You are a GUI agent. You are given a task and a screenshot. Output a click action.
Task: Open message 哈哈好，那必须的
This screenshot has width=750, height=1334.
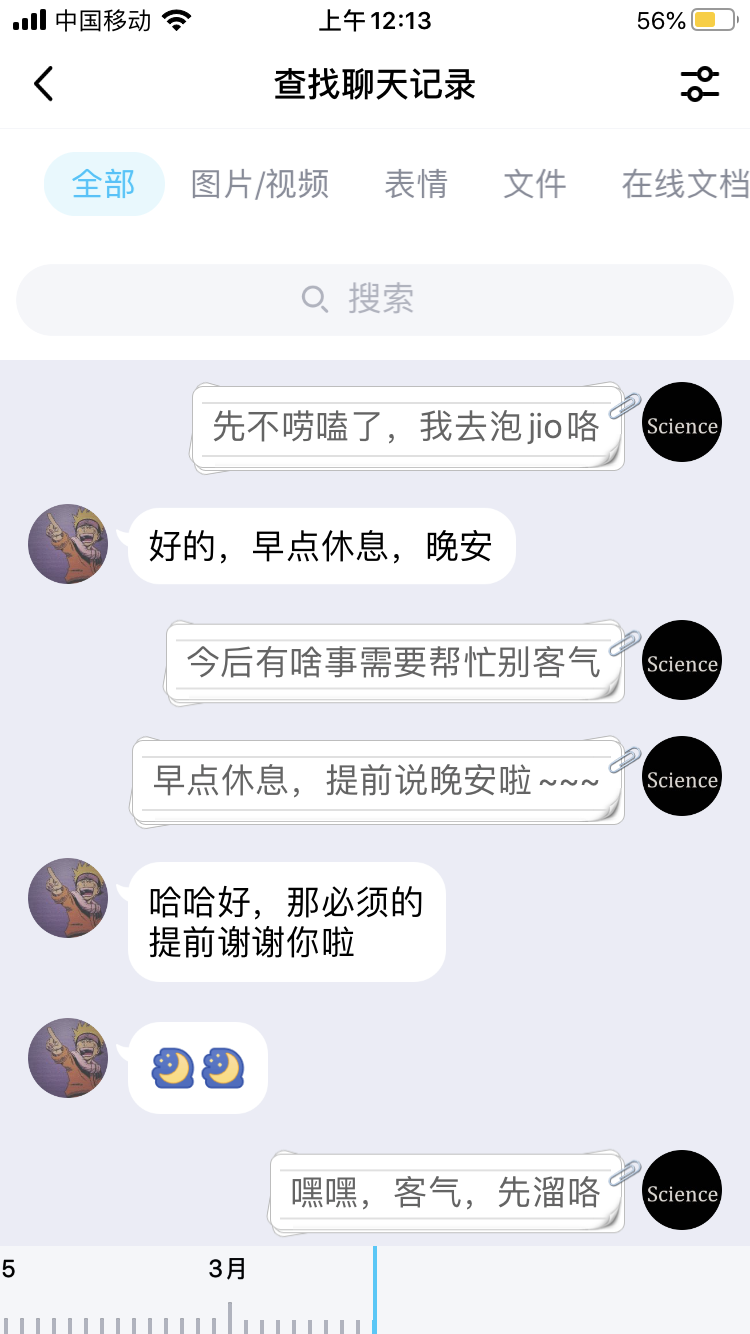click(x=286, y=922)
